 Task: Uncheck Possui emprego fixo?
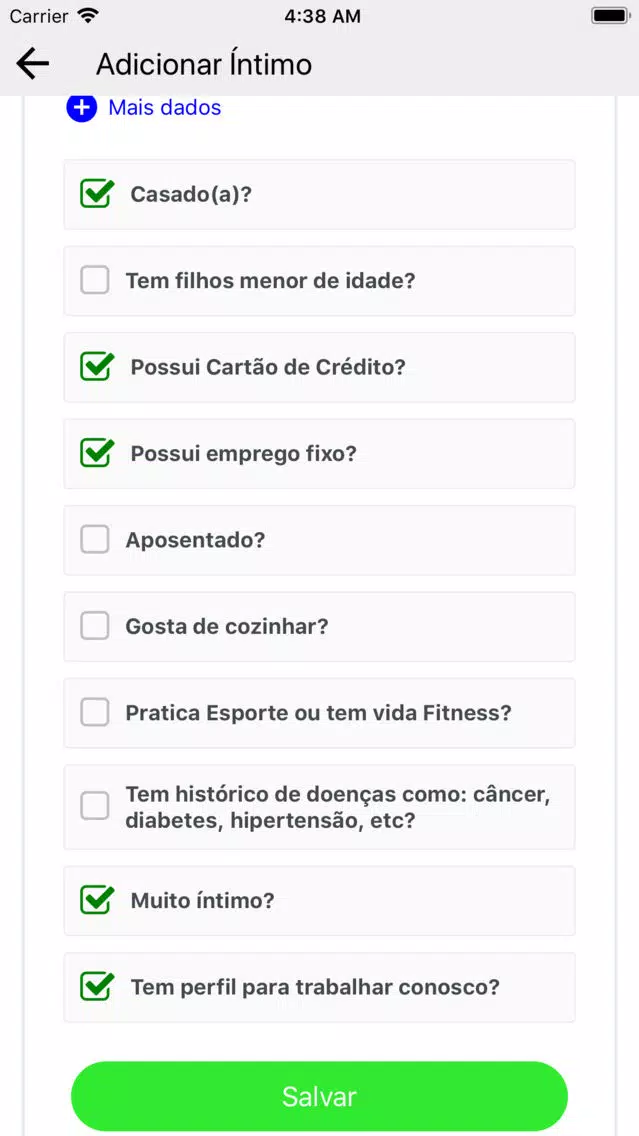[96, 453]
